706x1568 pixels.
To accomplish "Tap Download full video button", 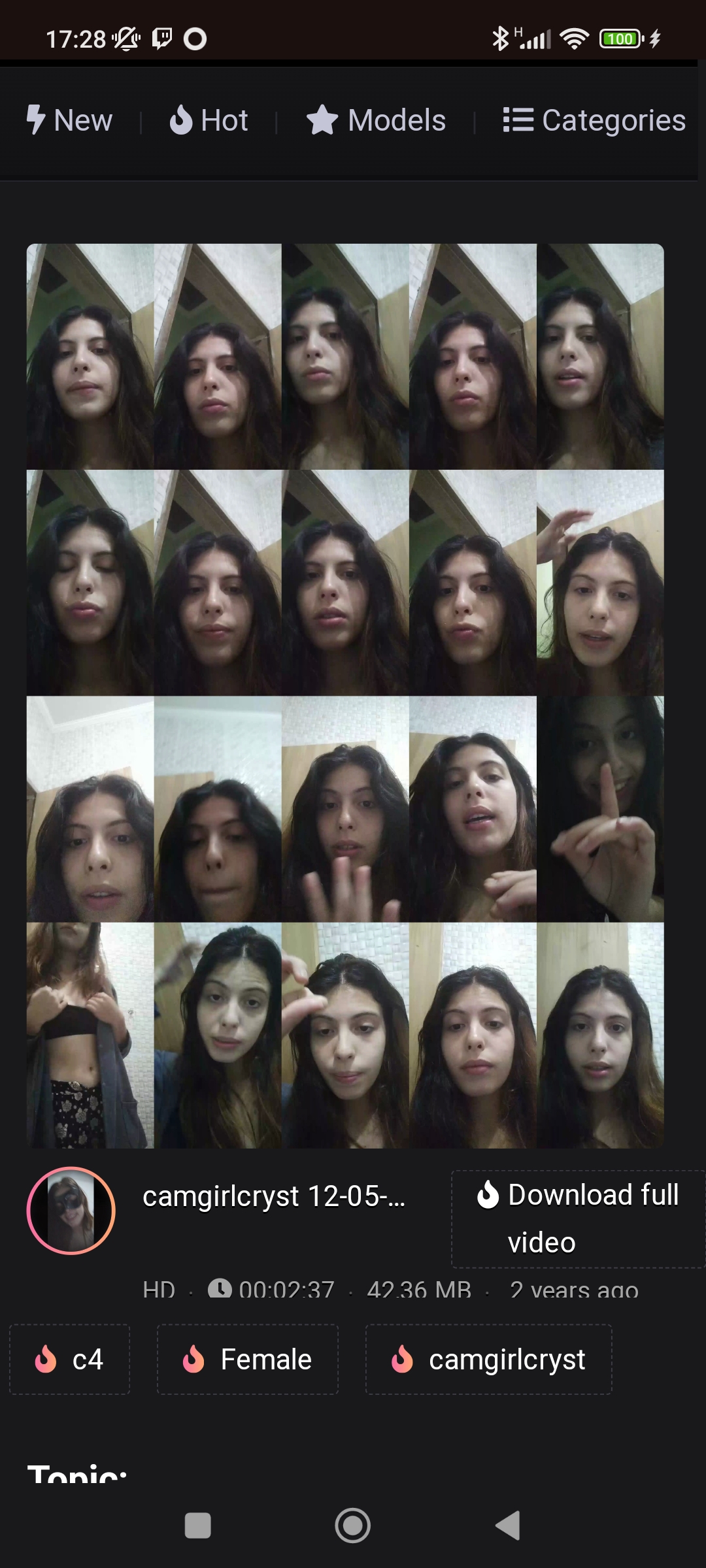I will [578, 1218].
